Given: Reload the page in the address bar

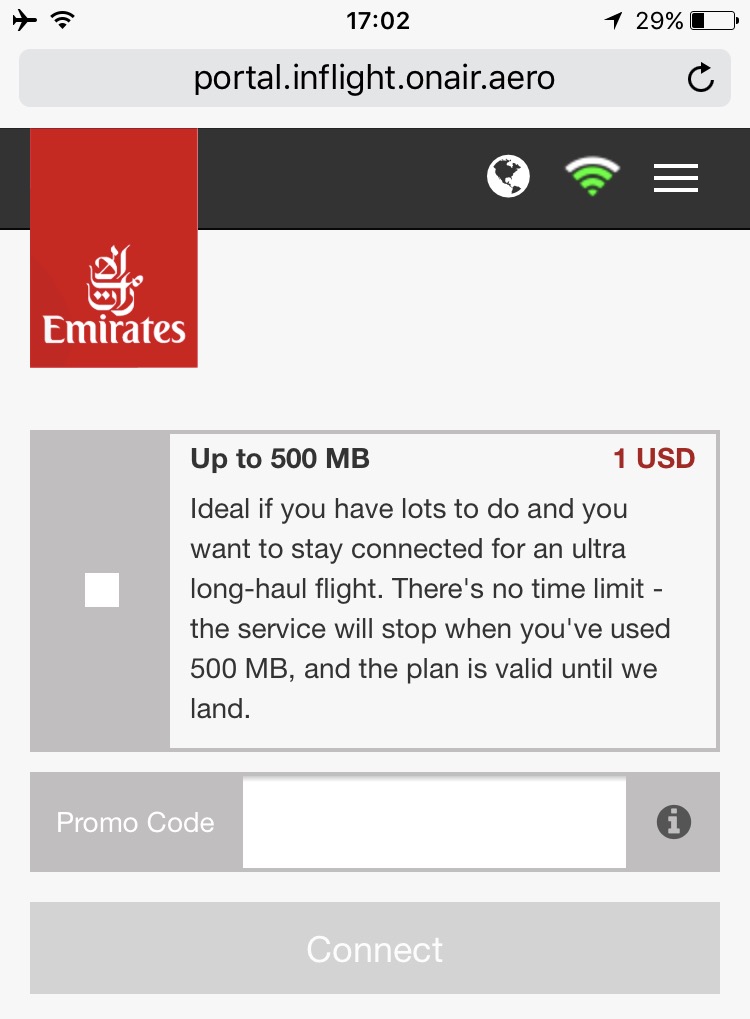Looking at the screenshot, I should (701, 78).
